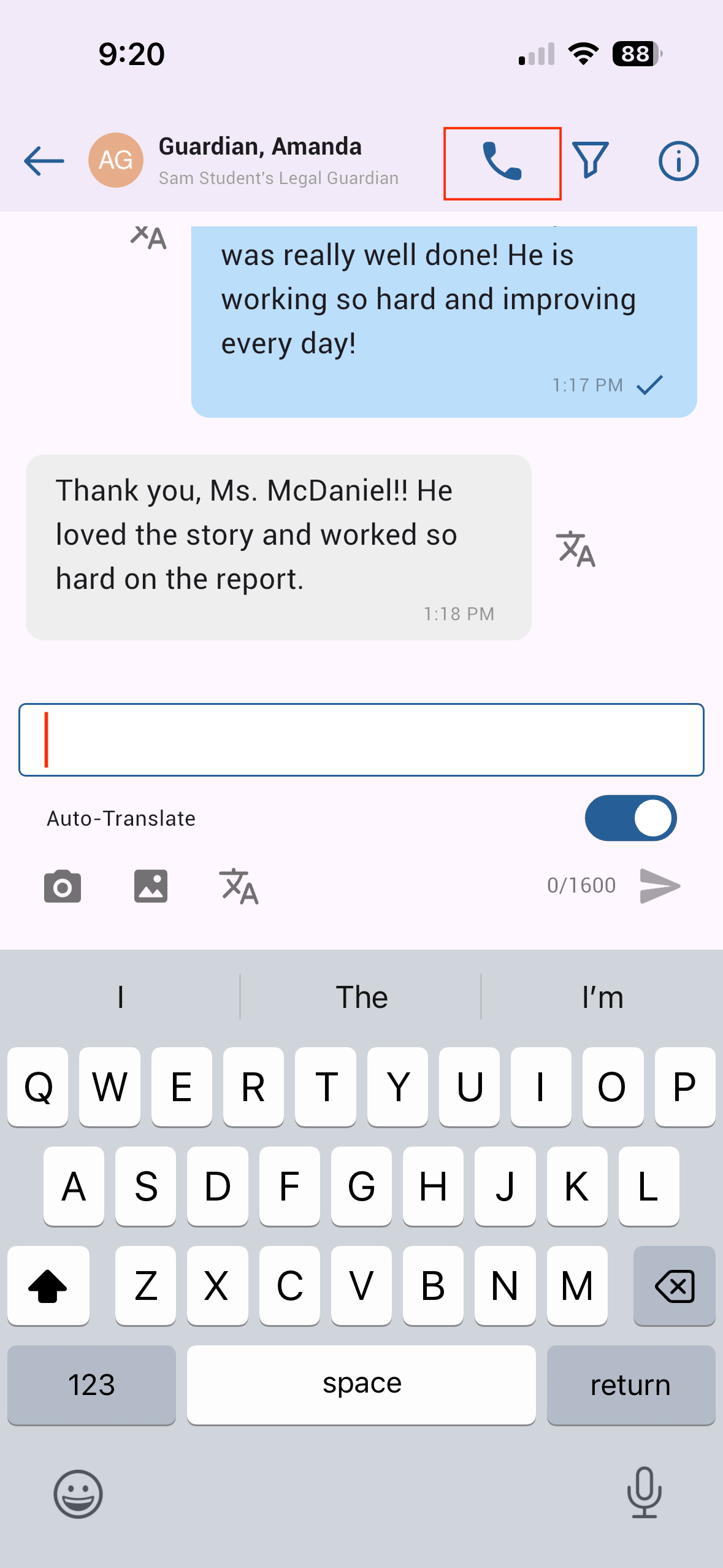This screenshot has width=723, height=1568.
Task: Focus the message text field
Action: [x=361, y=739]
